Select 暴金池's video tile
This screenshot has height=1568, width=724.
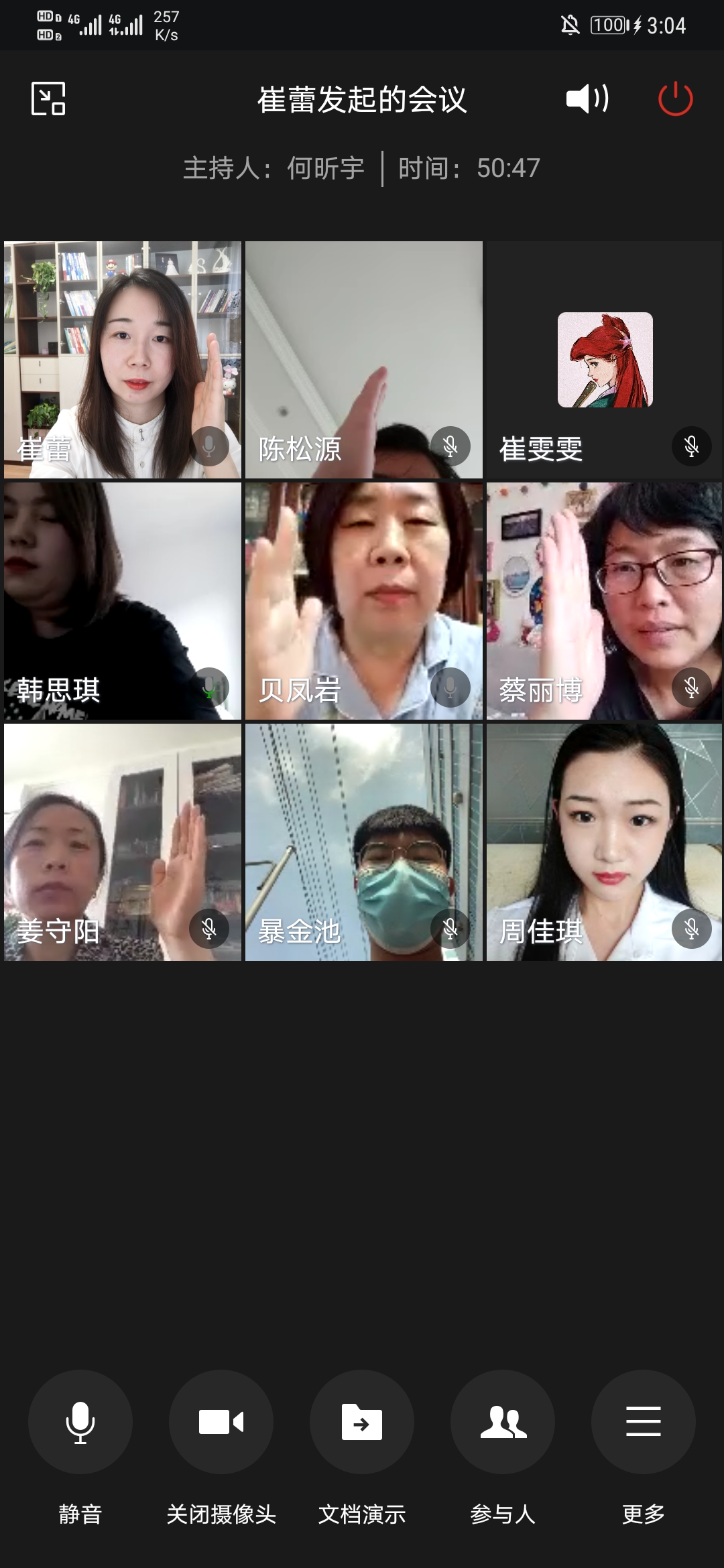(x=364, y=842)
